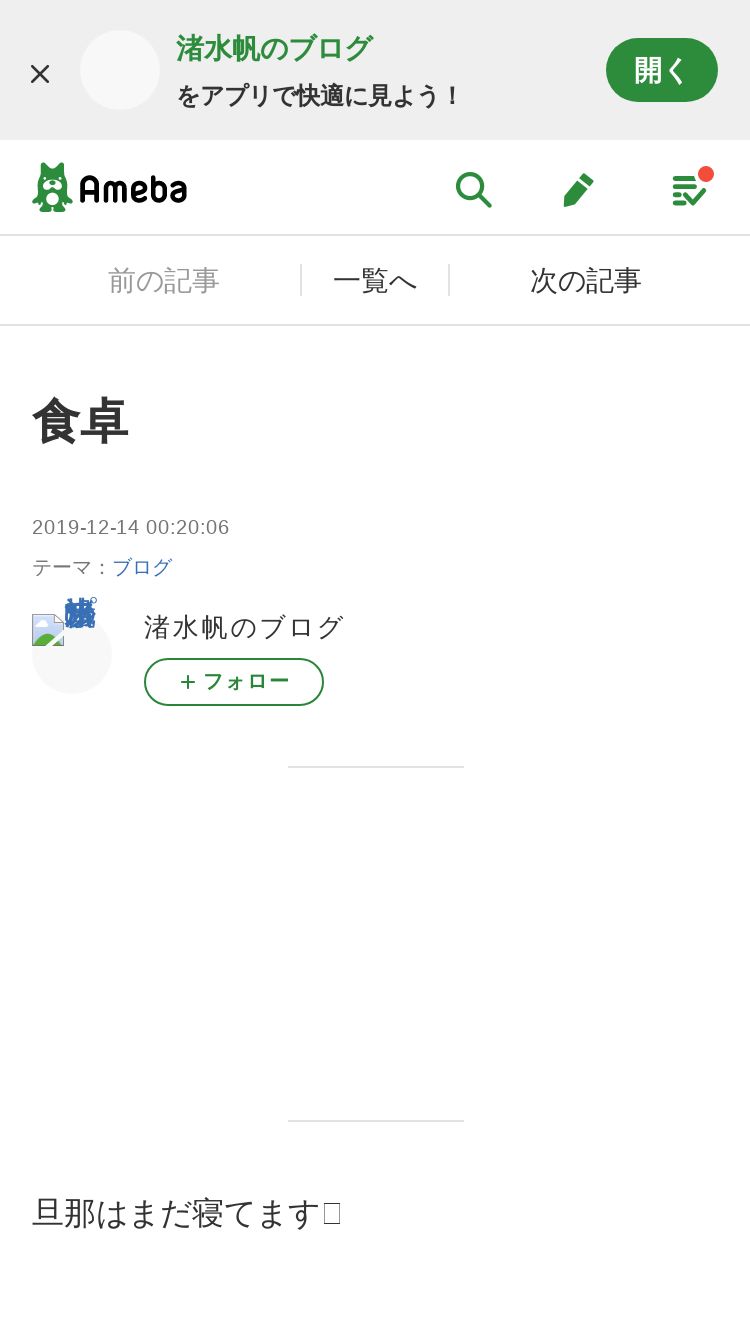Tap the green 開く button
Image resolution: width=750 pixels, height=1334 pixels.
click(x=662, y=70)
